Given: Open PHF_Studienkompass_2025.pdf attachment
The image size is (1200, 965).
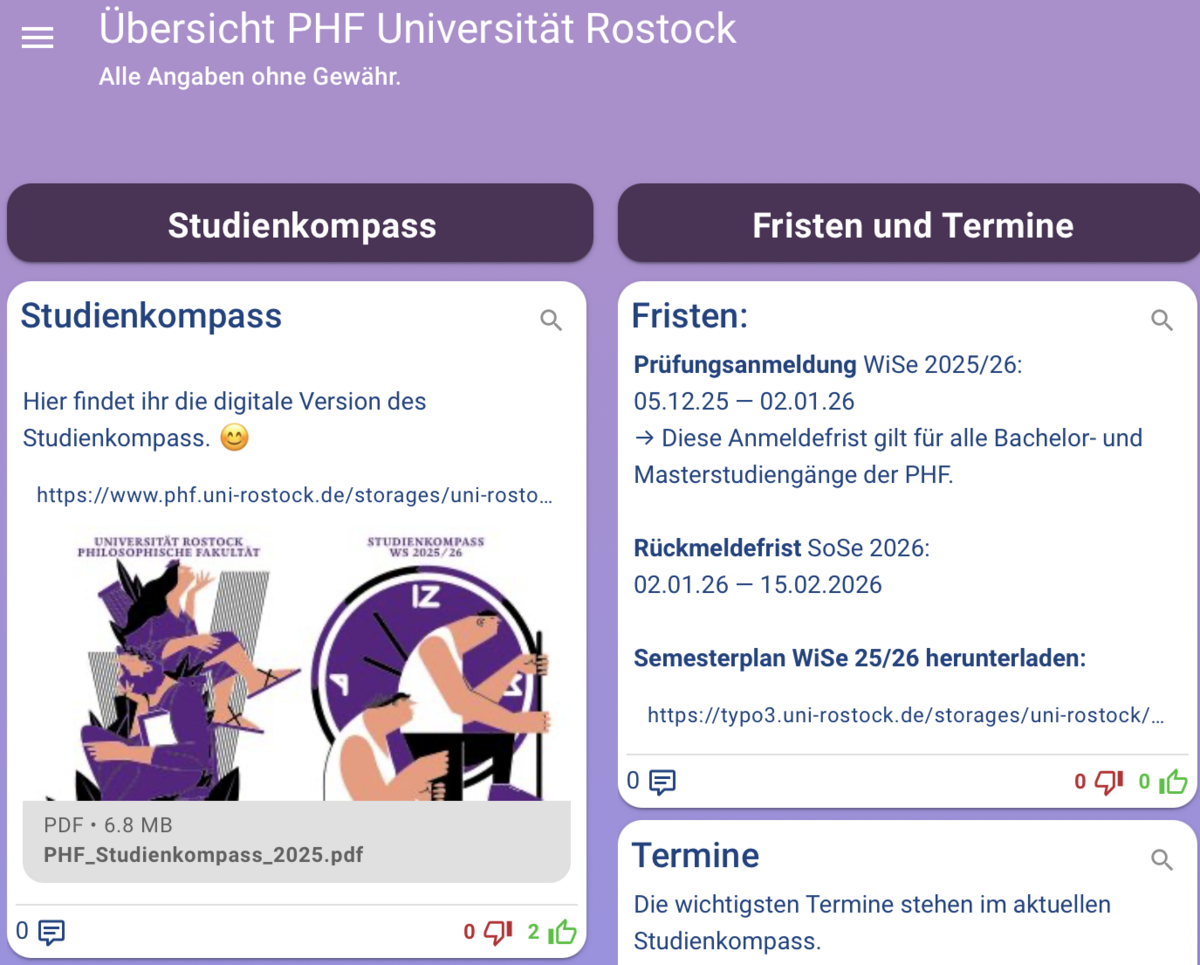Looking at the screenshot, I should pos(296,841).
